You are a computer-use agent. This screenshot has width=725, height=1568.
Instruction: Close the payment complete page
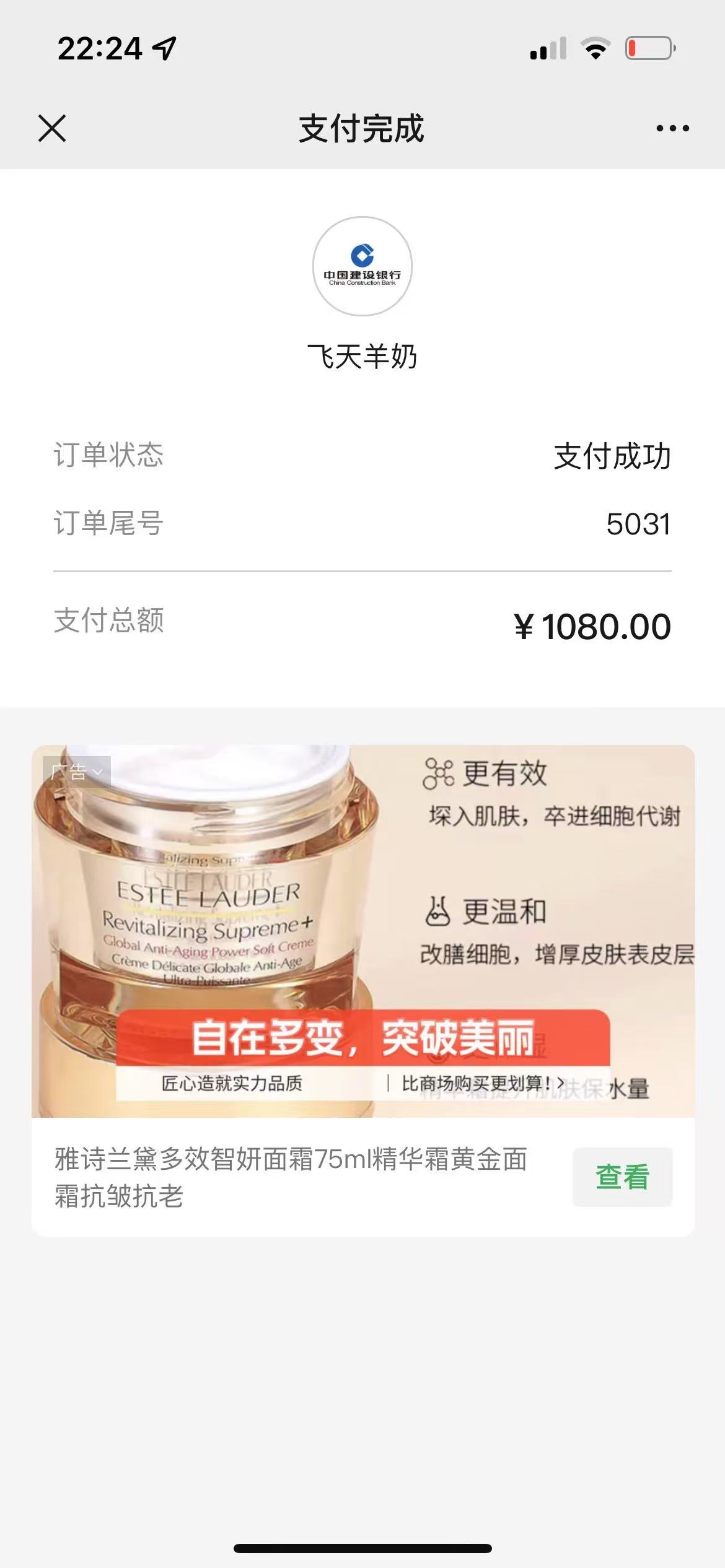coord(52,128)
